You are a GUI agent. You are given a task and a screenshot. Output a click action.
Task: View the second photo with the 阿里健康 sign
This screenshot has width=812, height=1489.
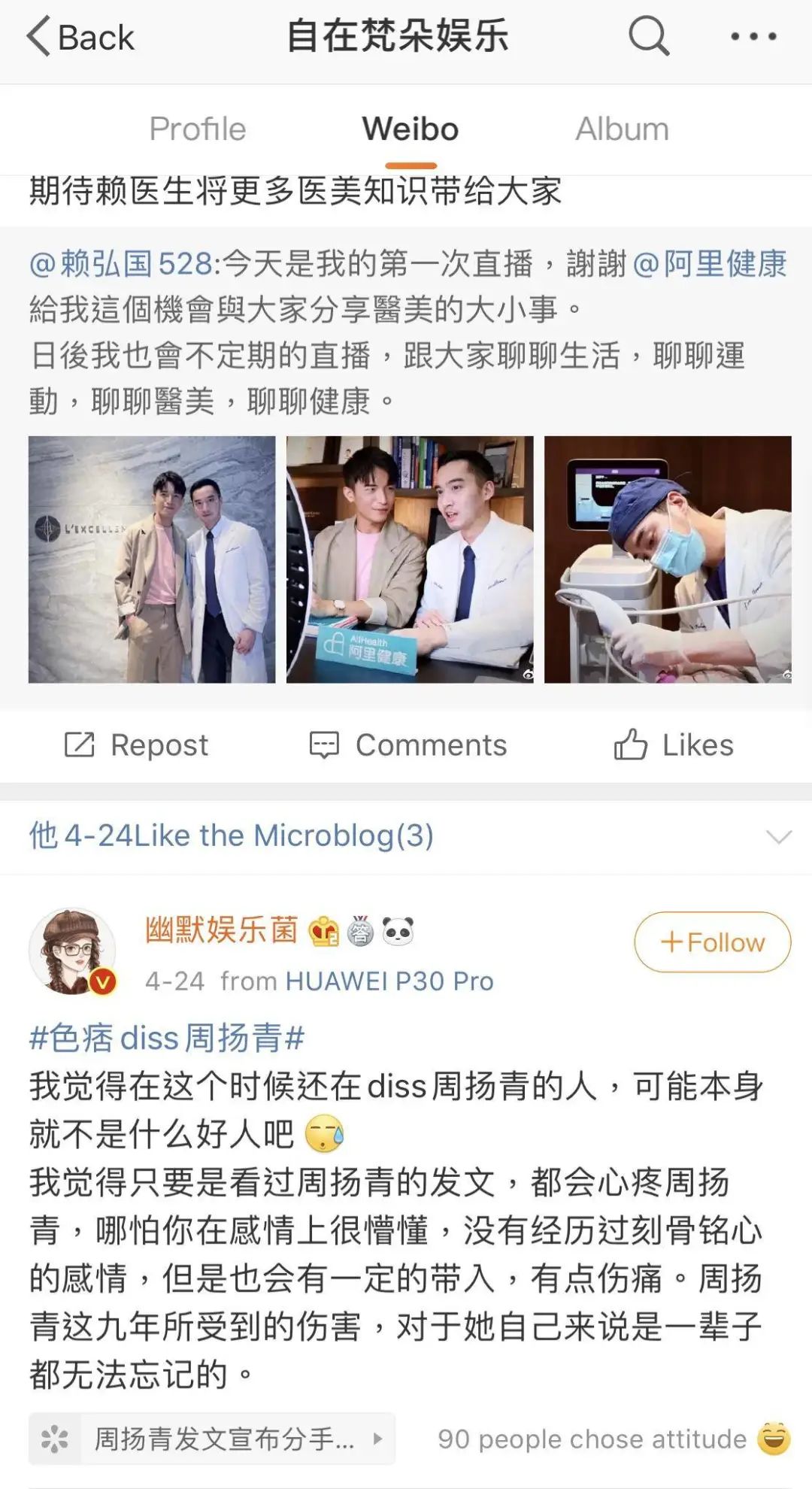[410, 560]
